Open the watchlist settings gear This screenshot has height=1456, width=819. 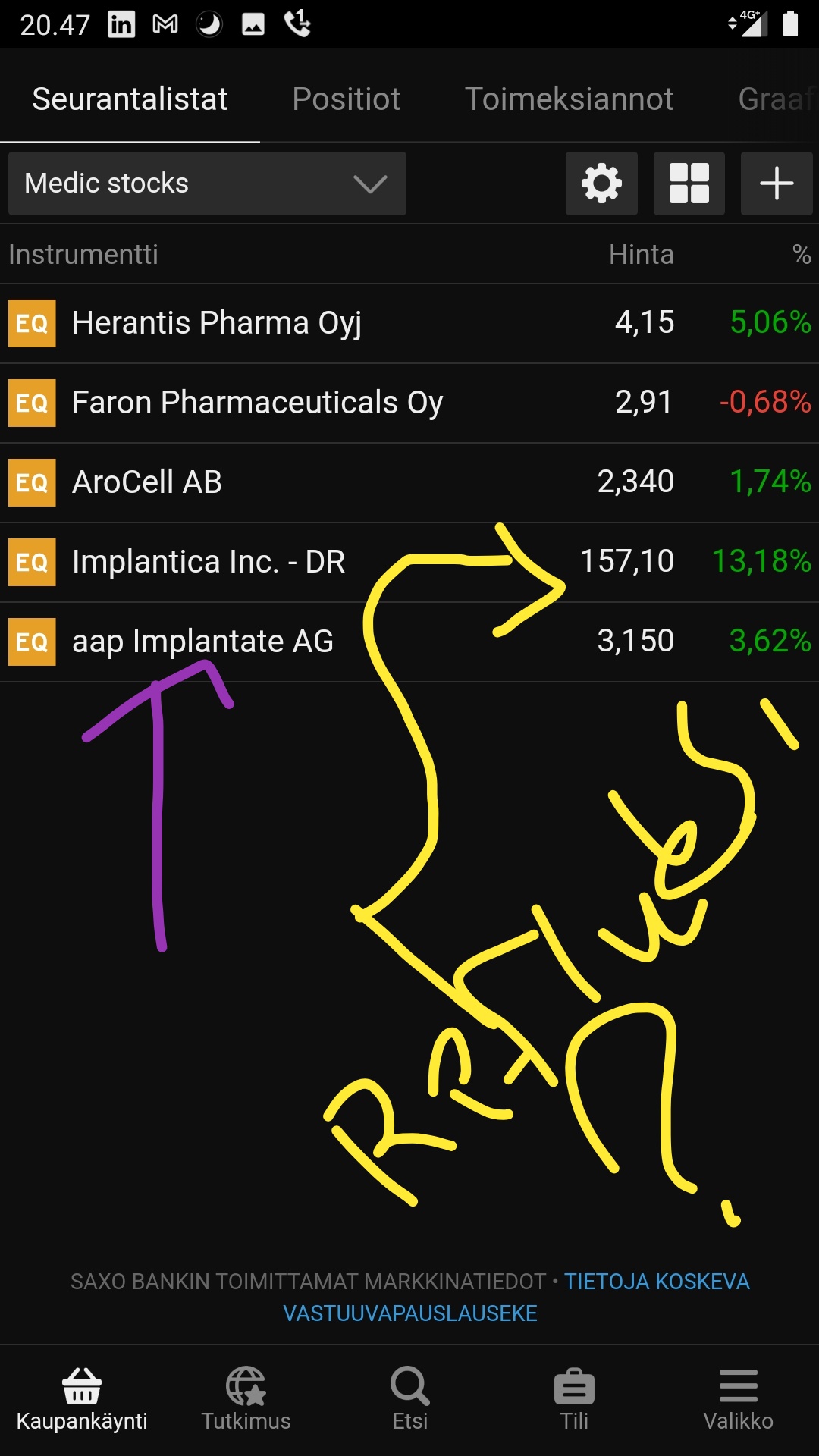pyautogui.click(x=601, y=184)
